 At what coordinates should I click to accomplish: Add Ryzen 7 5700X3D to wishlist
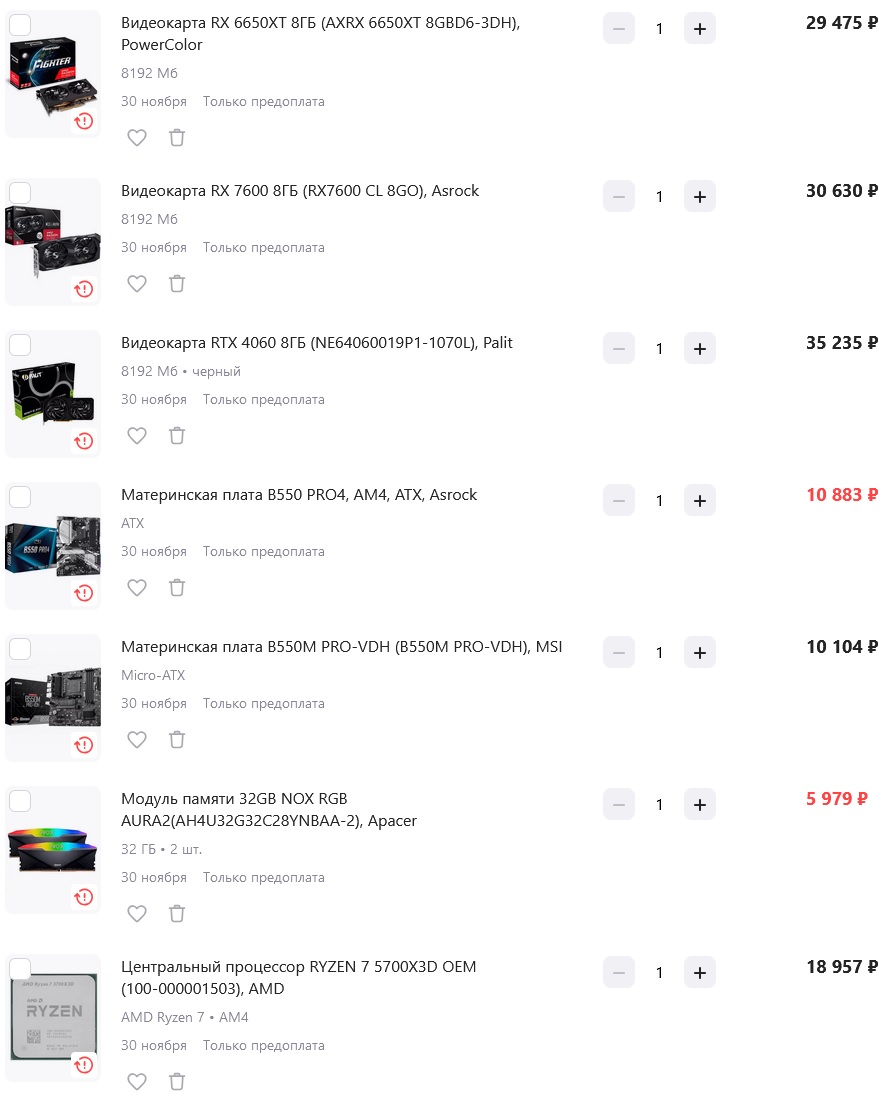click(x=137, y=1082)
